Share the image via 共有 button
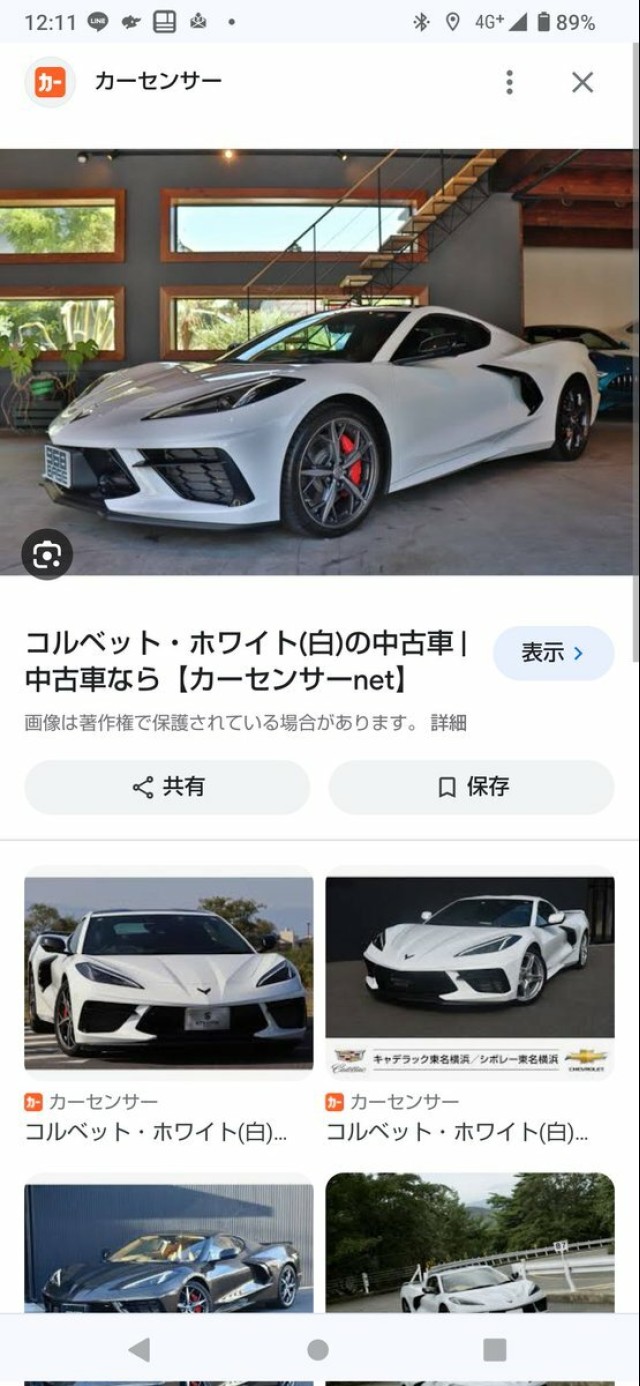Image resolution: width=640 pixels, height=1386 pixels. pos(167,787)
